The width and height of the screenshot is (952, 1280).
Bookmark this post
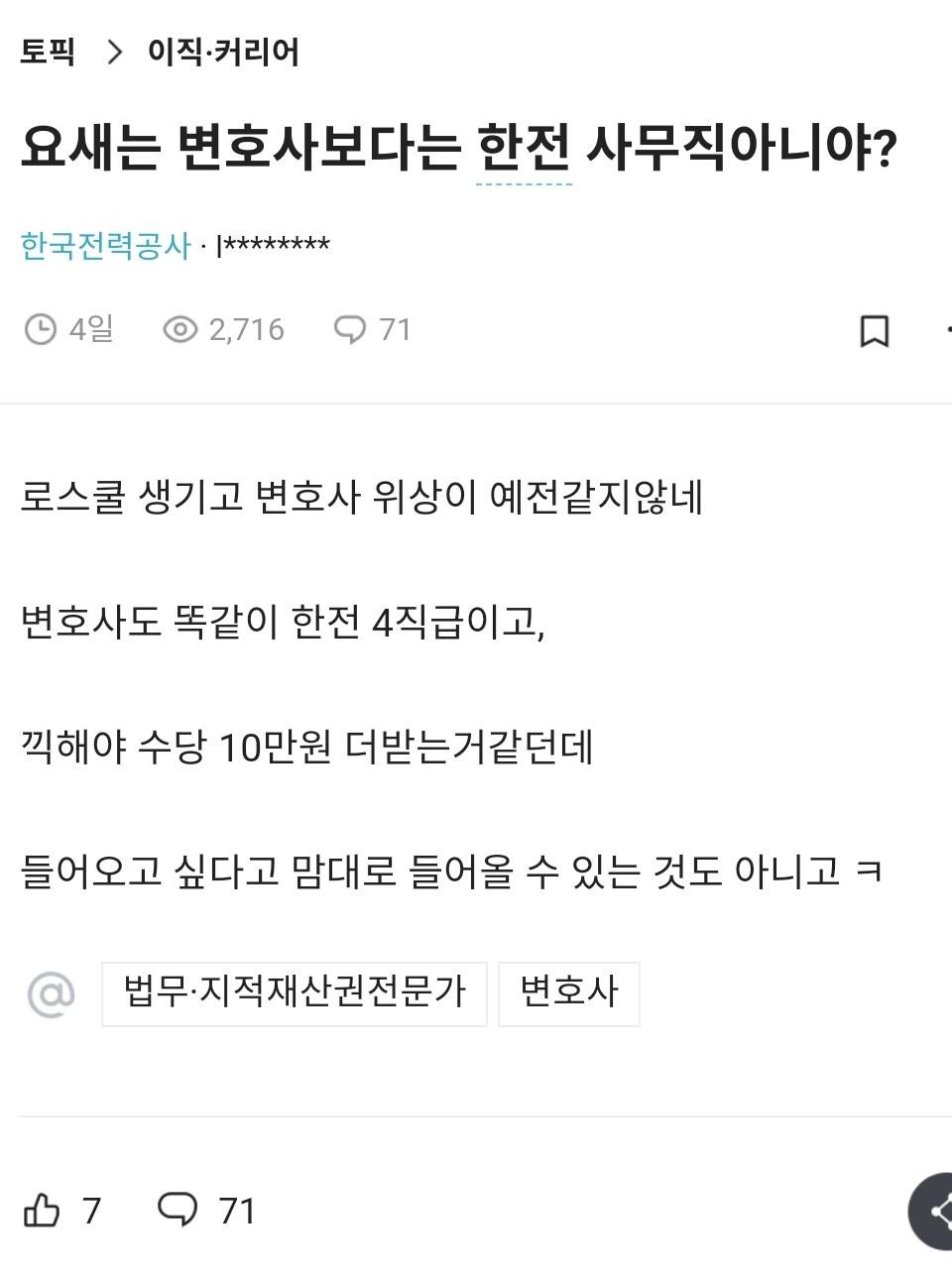point(874,330)
